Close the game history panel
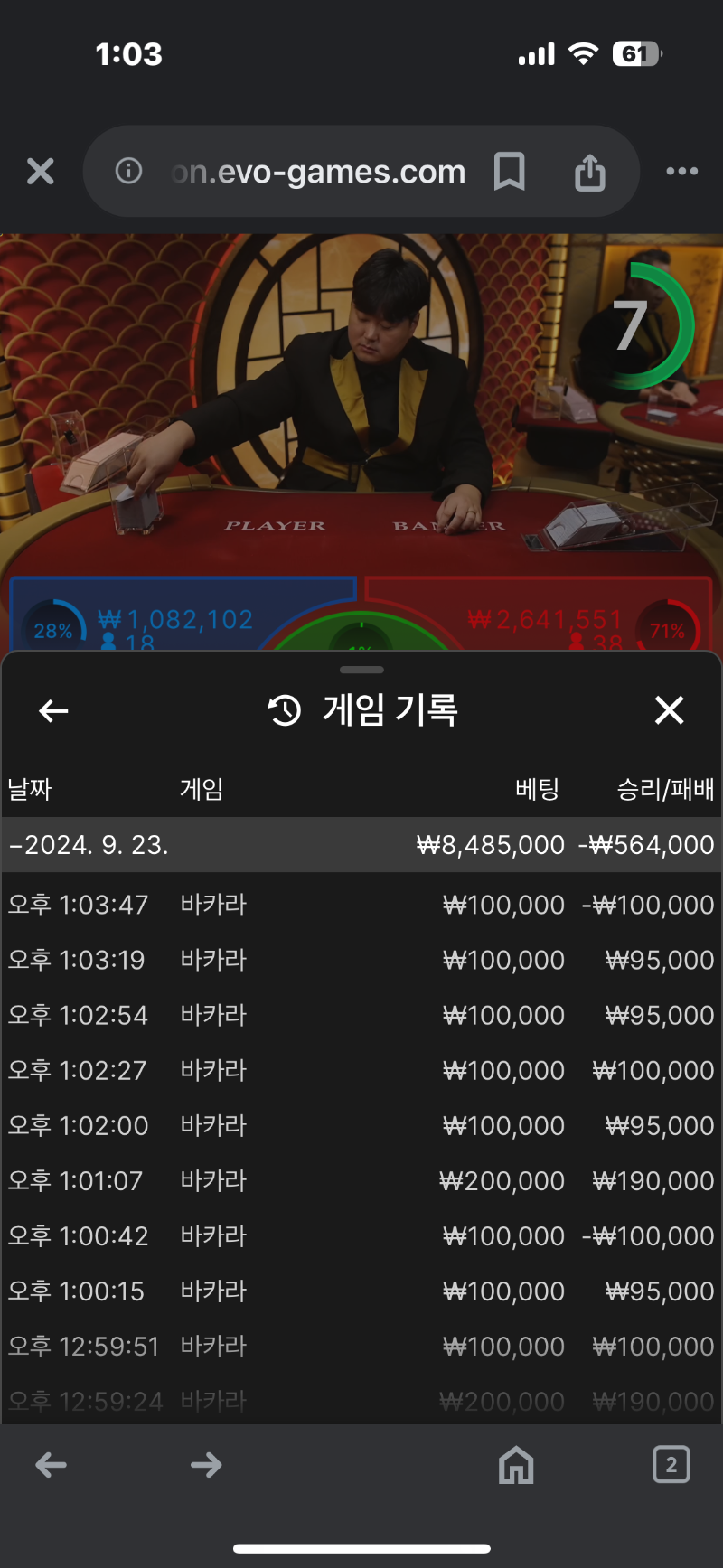723x1568 pixels. (669, 710)
